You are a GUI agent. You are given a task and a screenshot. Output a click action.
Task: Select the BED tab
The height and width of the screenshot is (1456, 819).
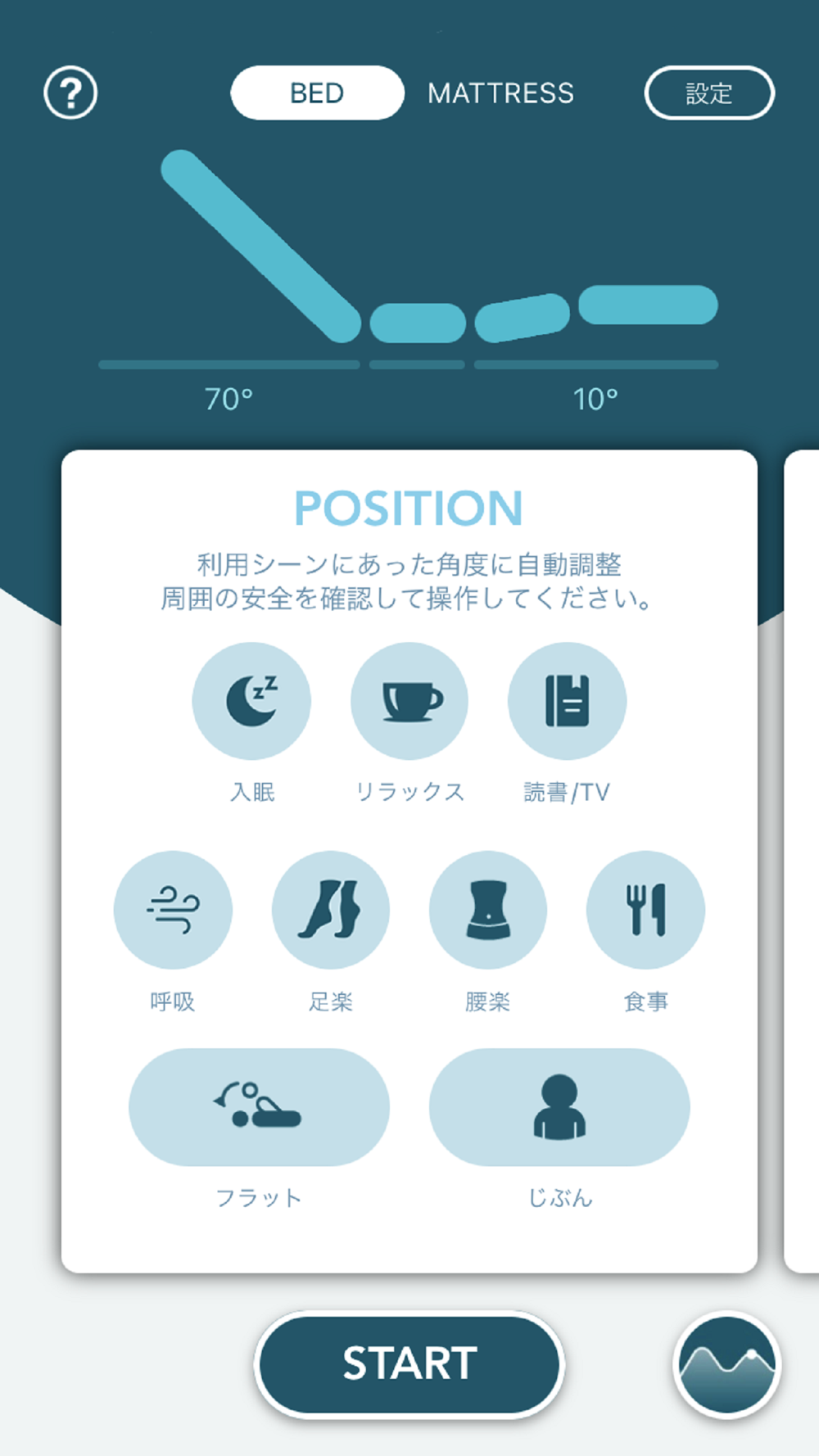(x=317, y=93)
